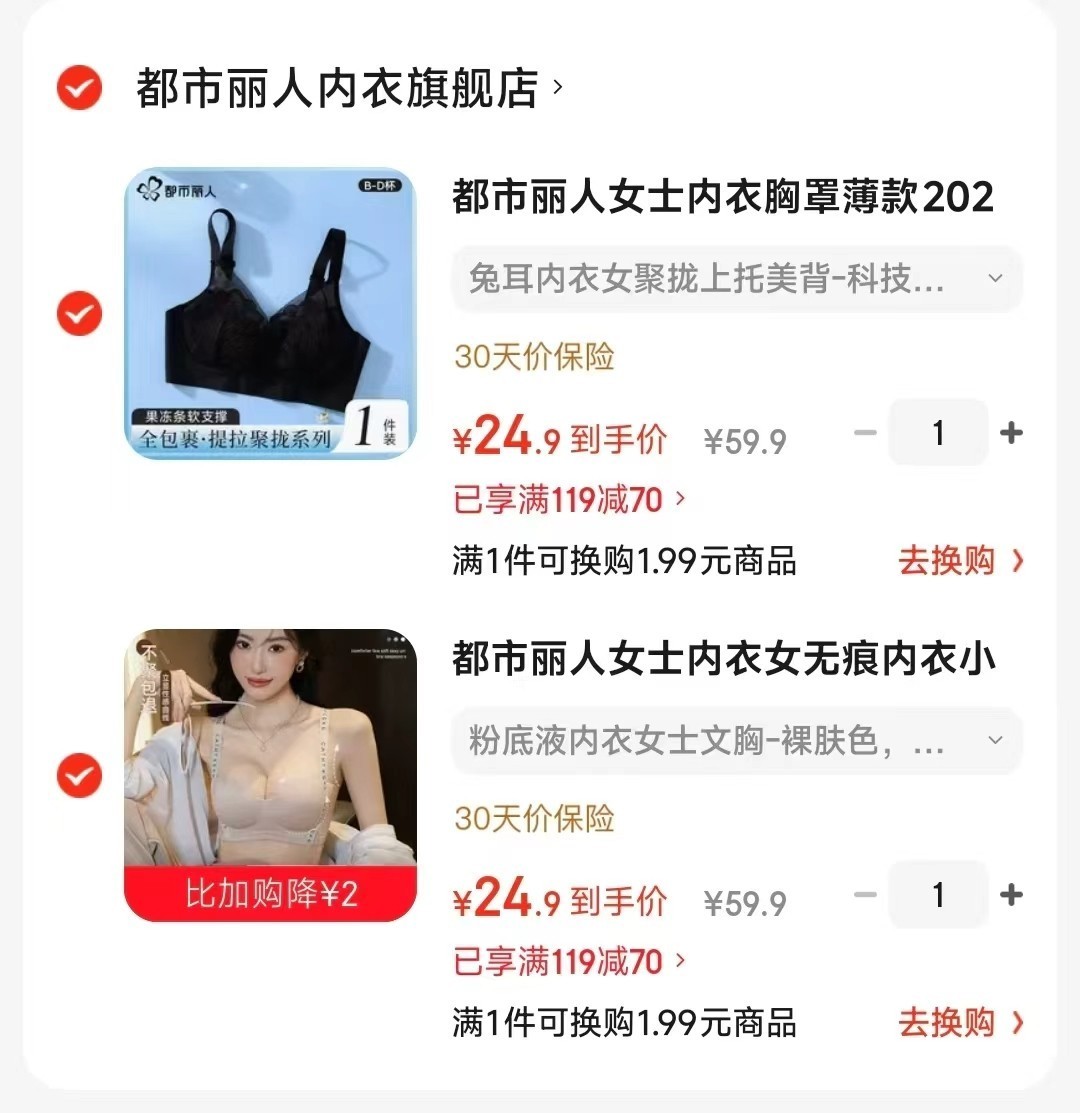
Task: Open the 都市丽人内衣旗舰店 store page
Action: [x=340, y=89]
